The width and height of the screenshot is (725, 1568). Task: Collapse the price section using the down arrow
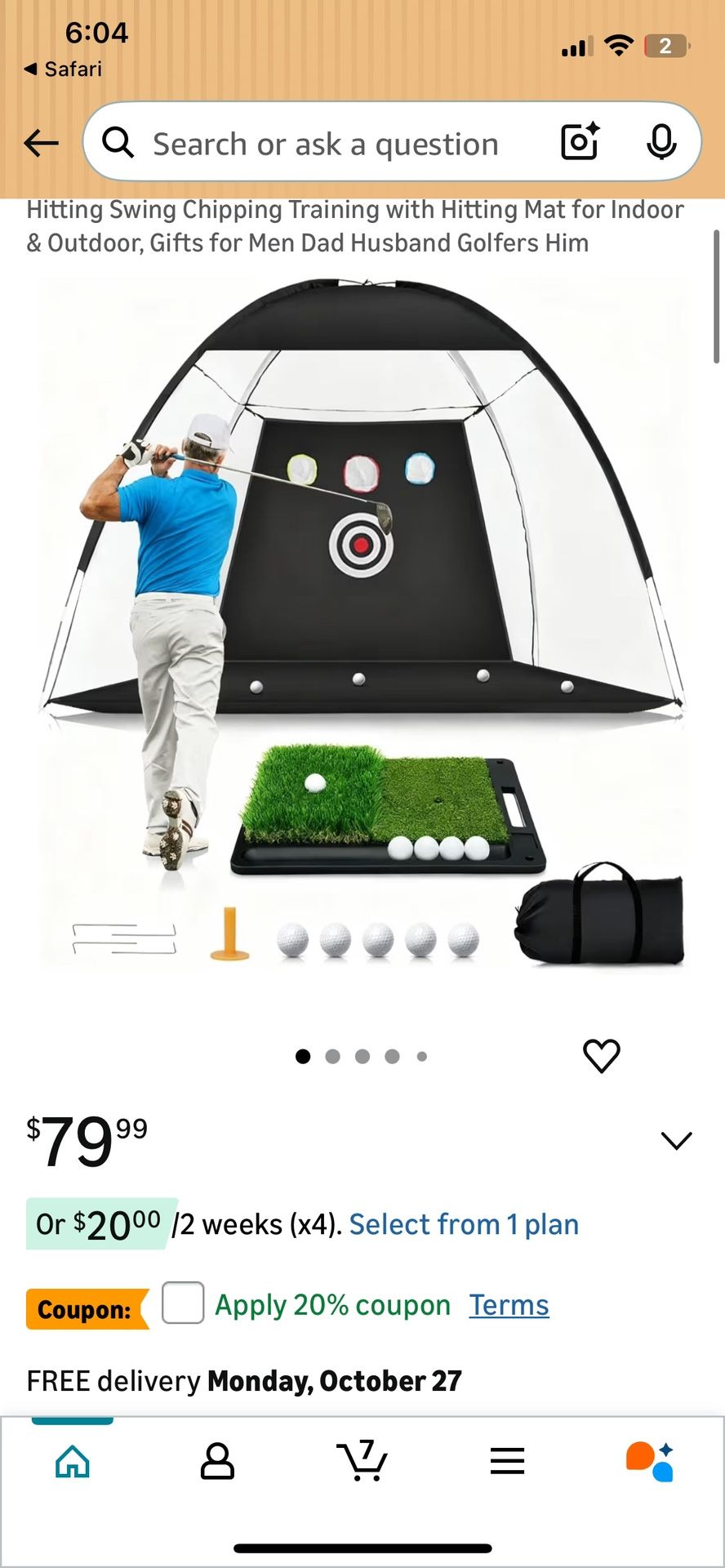coord(677,1141)
